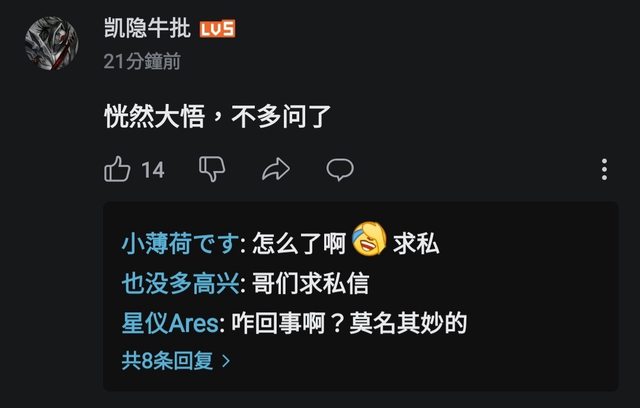Open 小薄荷です's user profile

(181, 243)
